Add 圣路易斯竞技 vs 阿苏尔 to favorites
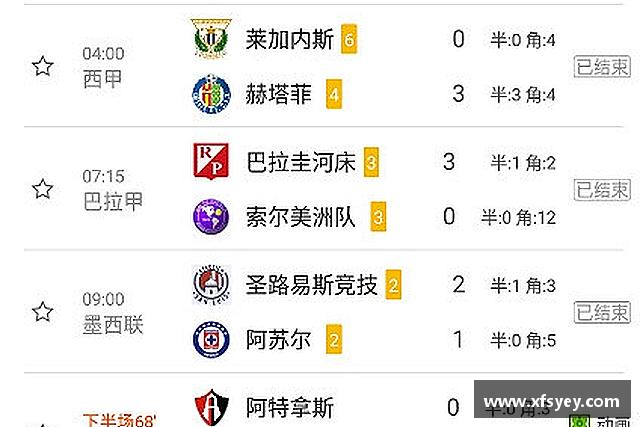Screen dimensions: 640x427 [x=42, y=311]
